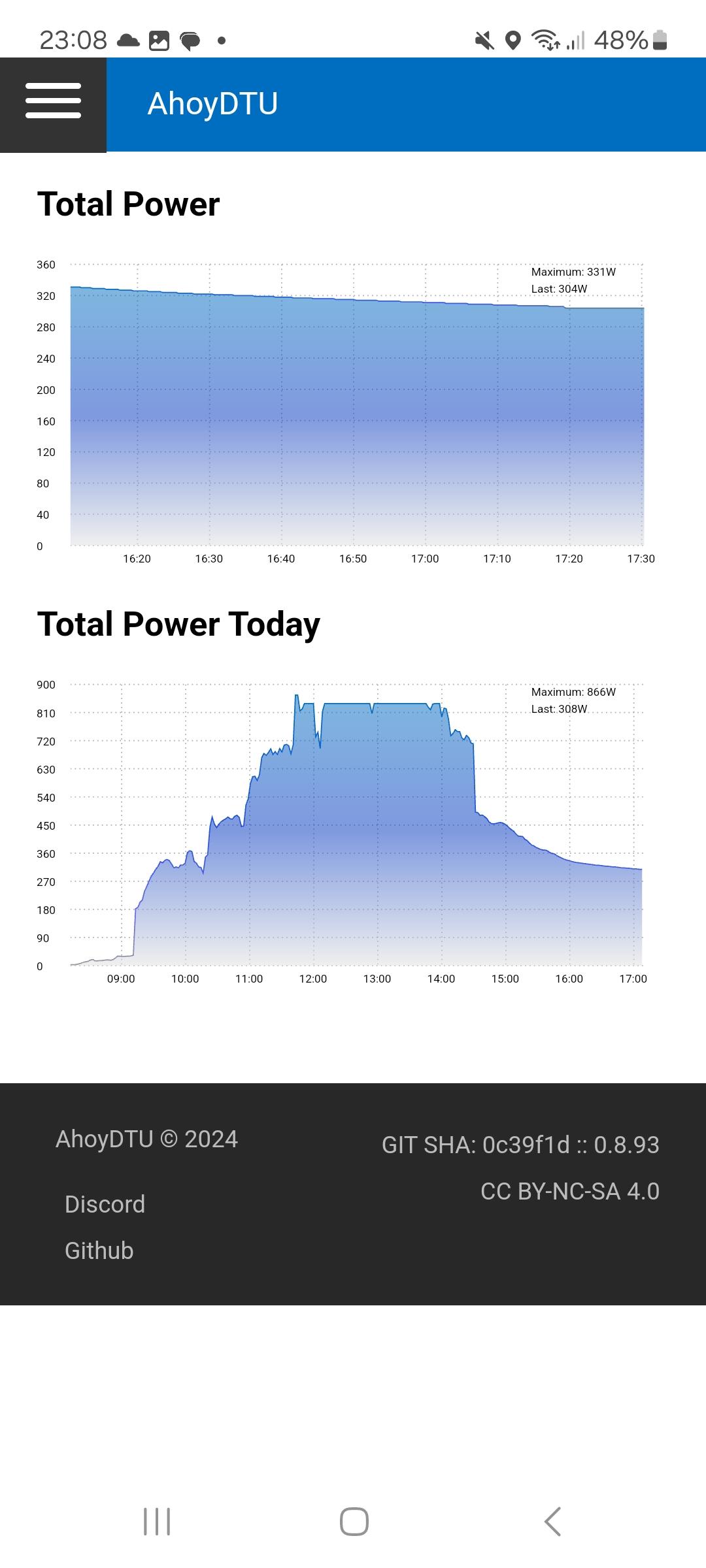Open the Discord link in footer
The height and width of the screenshot is (1568, 706).
(105, 1204)
